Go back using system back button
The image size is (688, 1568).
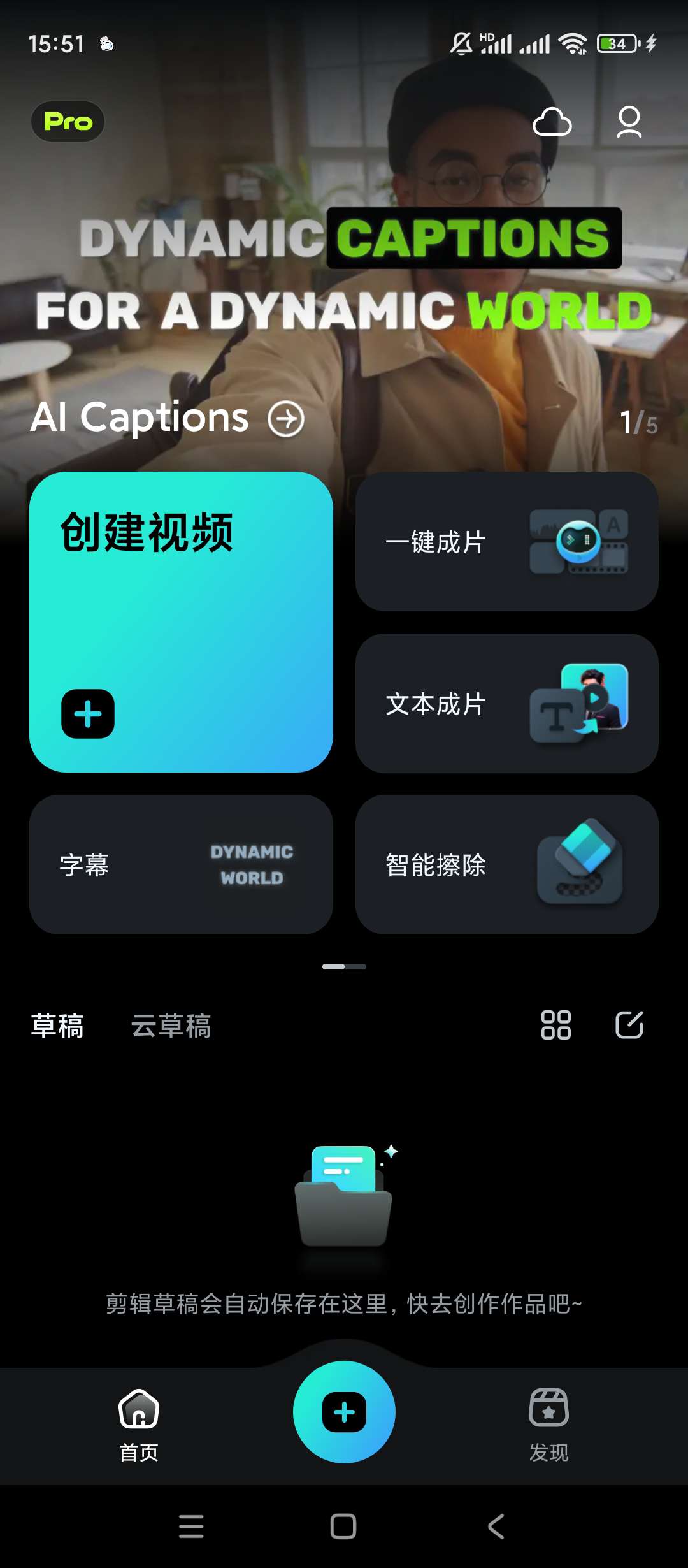(x=496, y=1527)
